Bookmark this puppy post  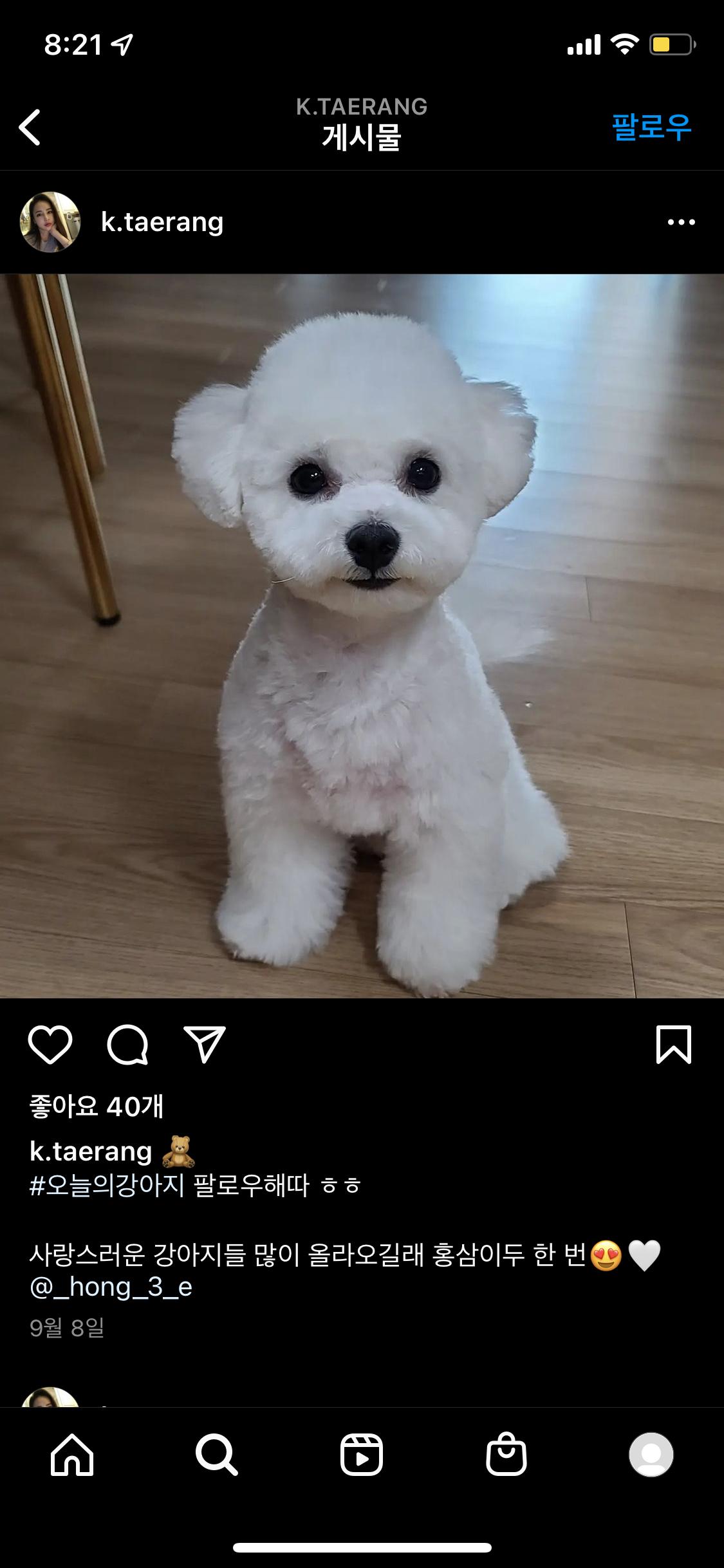coord(673,1045)
